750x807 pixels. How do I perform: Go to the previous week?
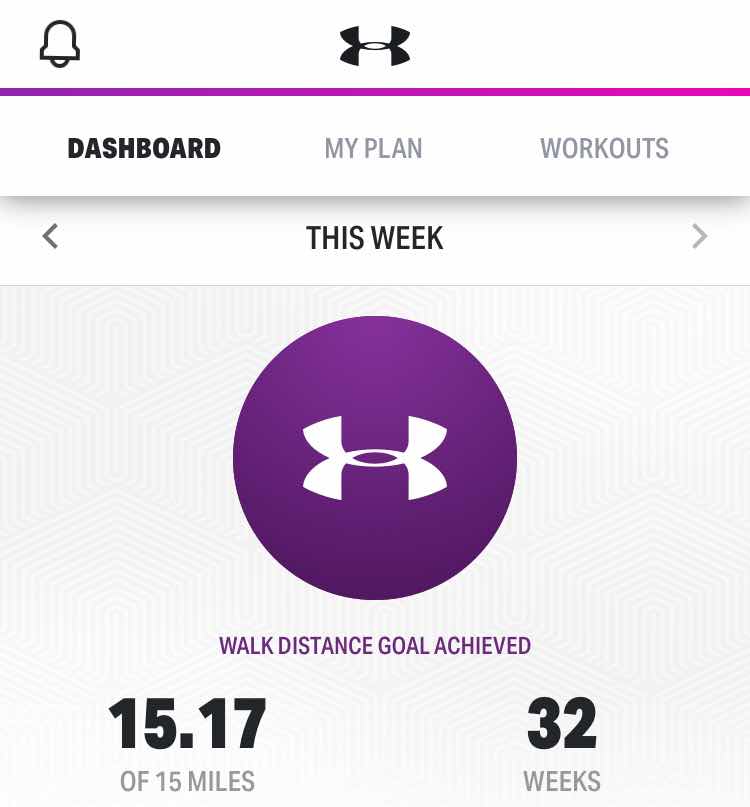(x=51, y=237)
